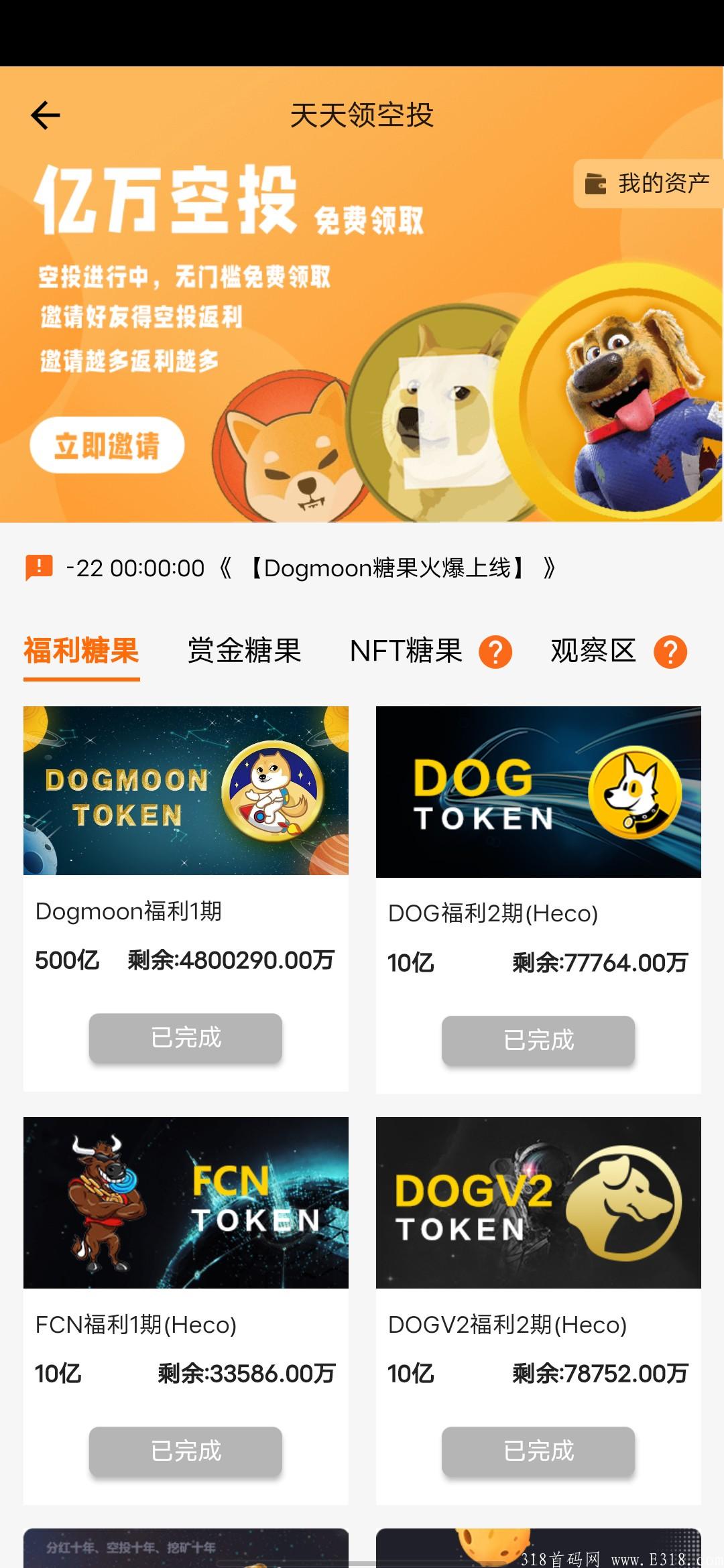The image size is (724, 1568).
Task: Tap 已完成 under DOG福利2期(Heco)
Action: [x=538, y=1041]
